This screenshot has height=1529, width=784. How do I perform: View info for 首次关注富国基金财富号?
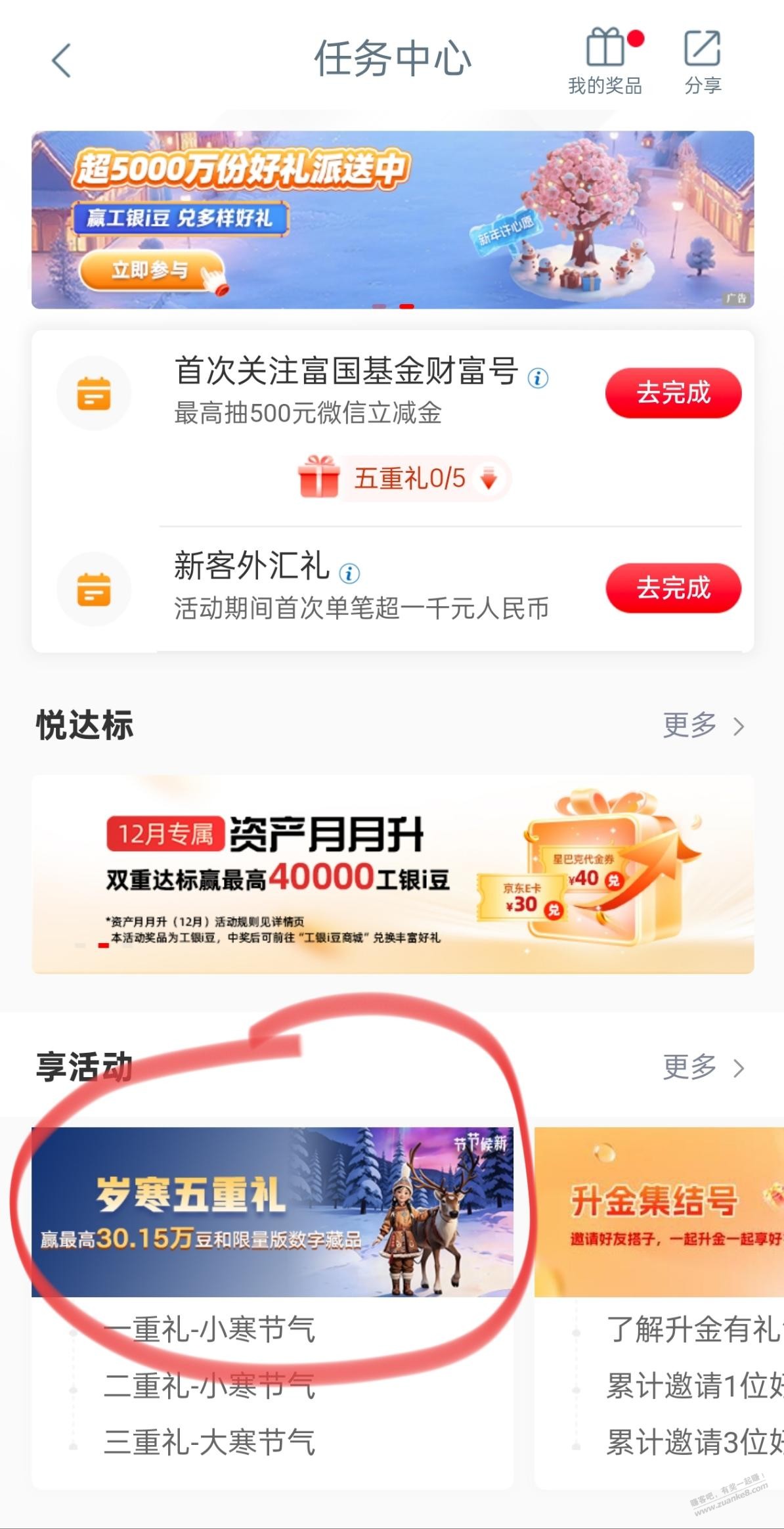point(538,378)
